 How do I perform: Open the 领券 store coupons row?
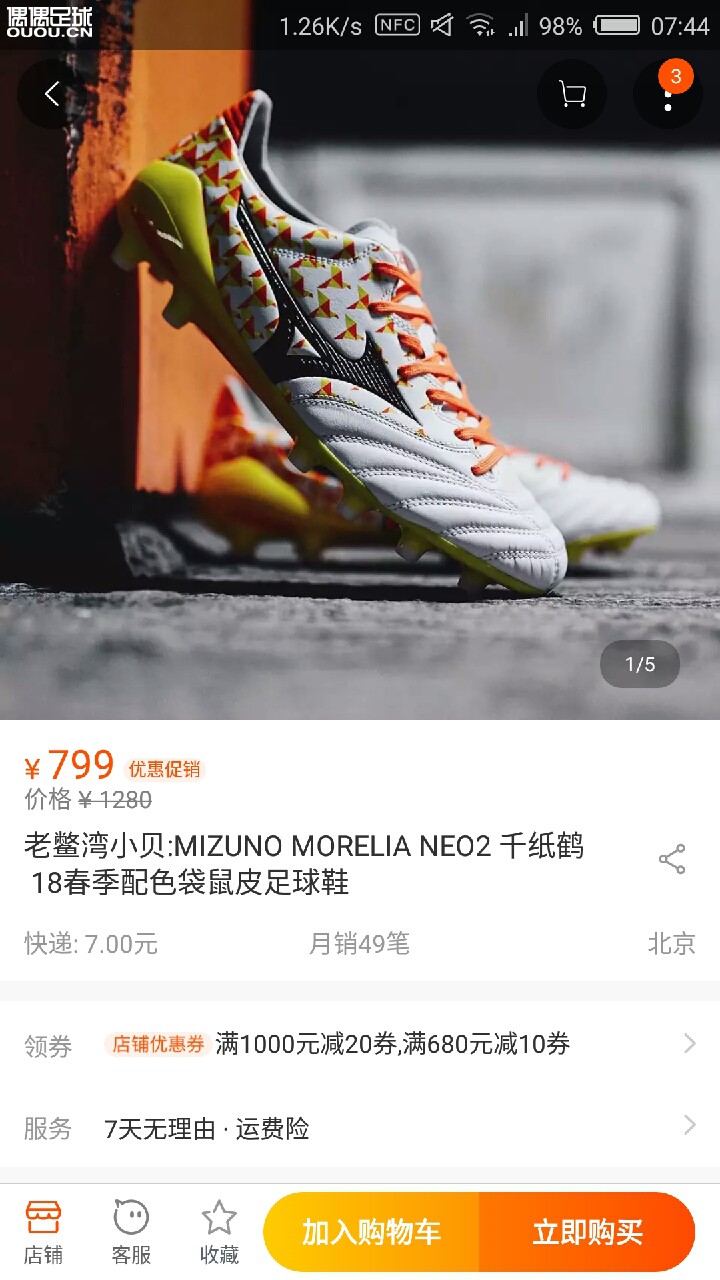360,1045
